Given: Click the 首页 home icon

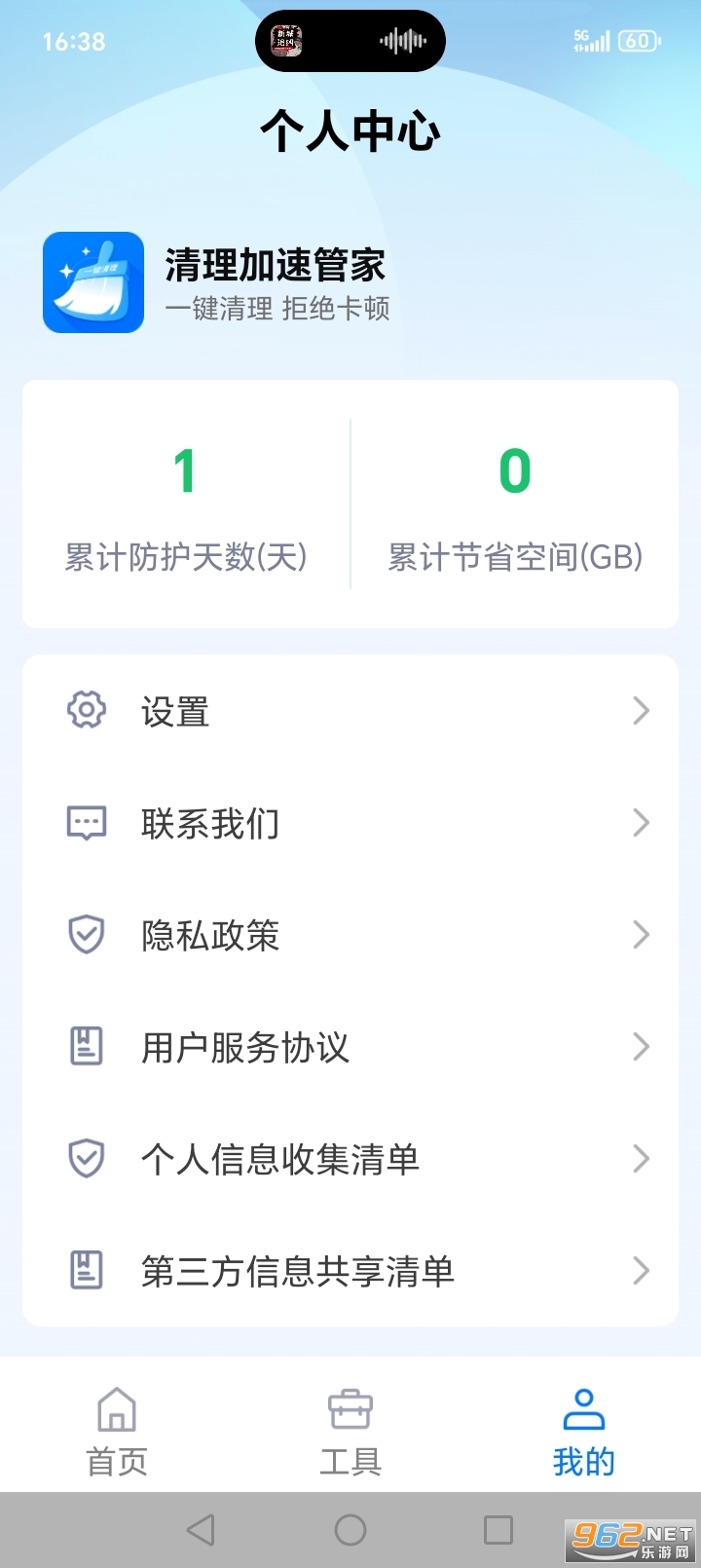Looking at the screenshot, I should [x=116, y=1409].
